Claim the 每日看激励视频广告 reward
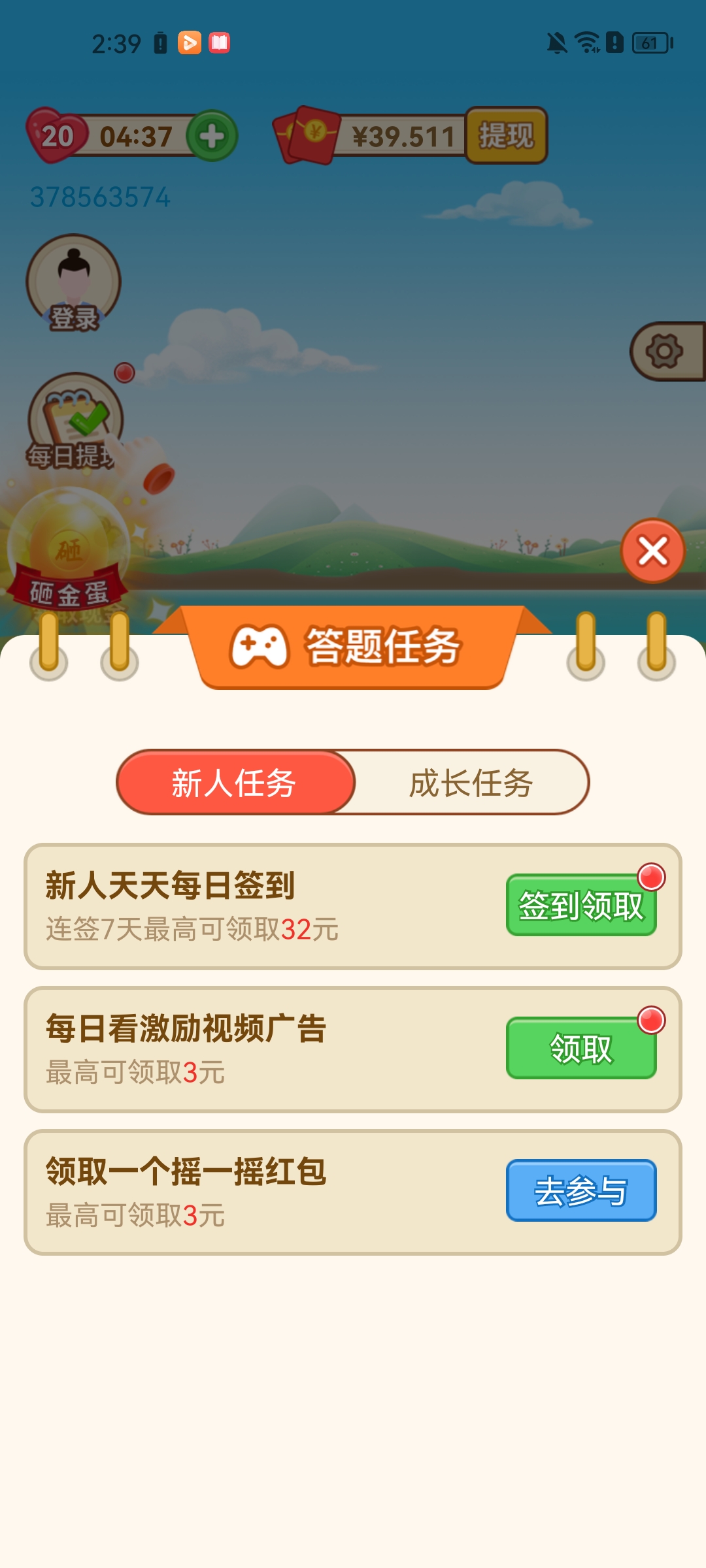 coord(580,1049)
